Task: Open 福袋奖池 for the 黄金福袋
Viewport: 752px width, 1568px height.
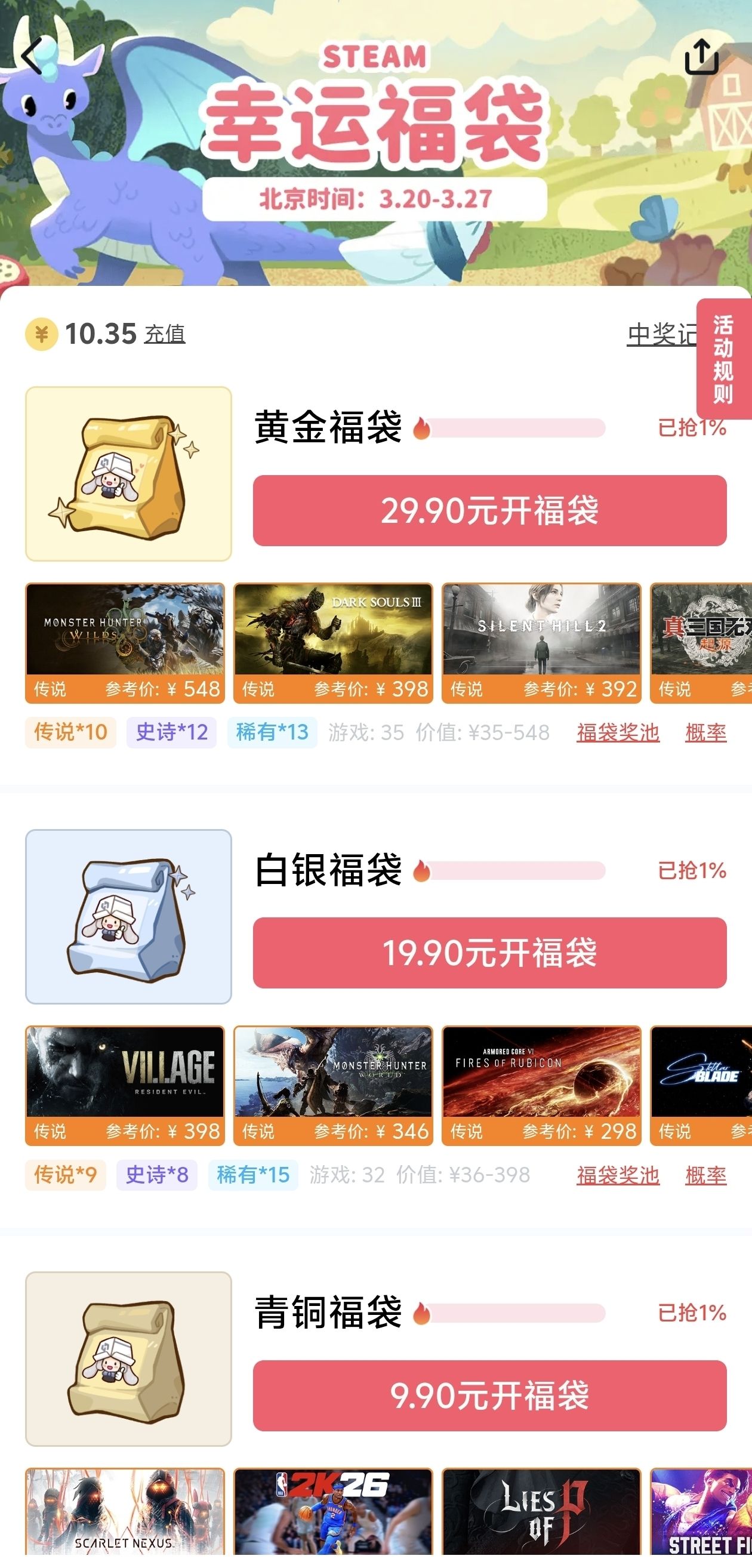Action: [x=618, y=732]
